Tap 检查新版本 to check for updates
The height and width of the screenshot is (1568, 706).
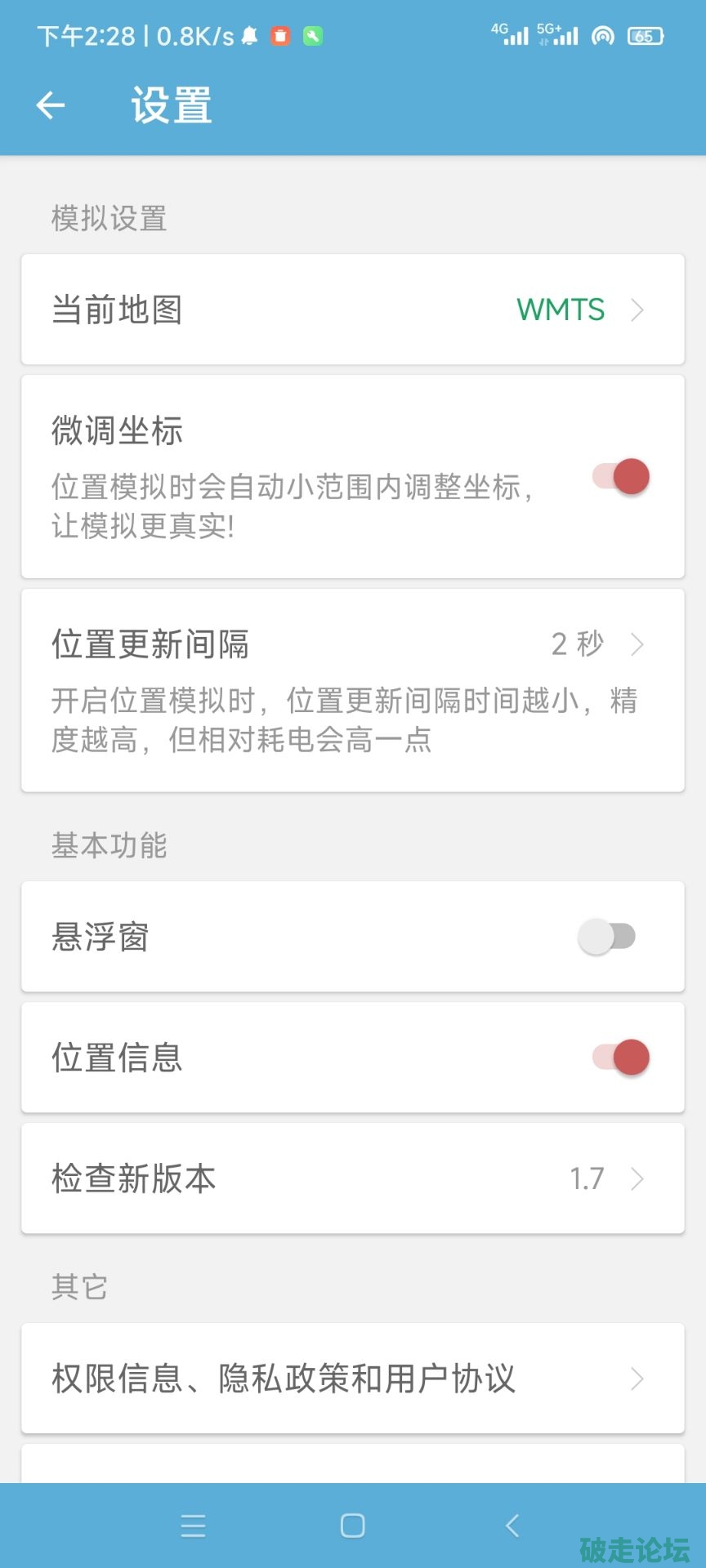click(x=352, y=1178)
